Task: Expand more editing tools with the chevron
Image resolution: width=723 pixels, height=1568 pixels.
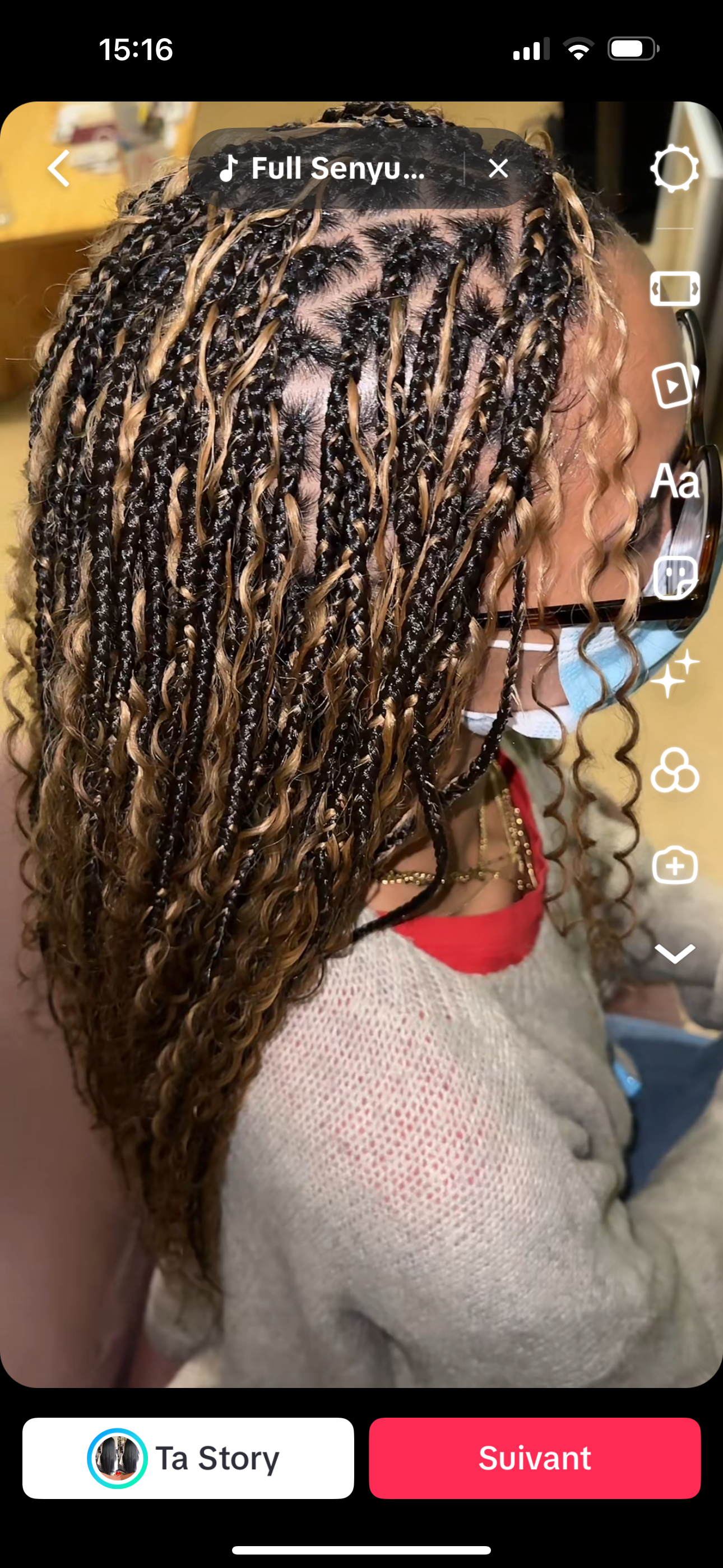Action: point(674,953)
